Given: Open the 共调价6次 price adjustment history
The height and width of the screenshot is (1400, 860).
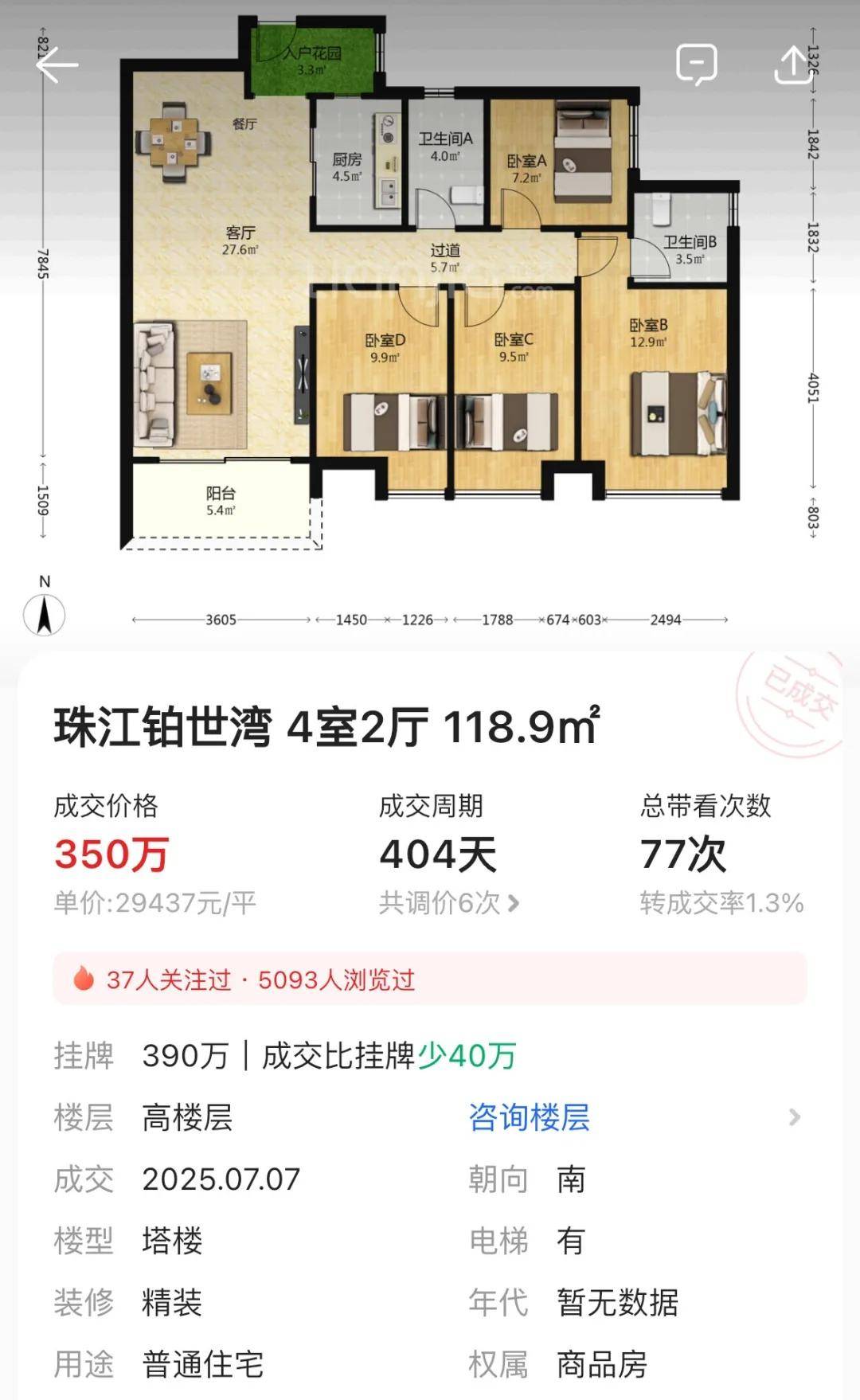Looking at the screenshot, I should click(449, 903).
